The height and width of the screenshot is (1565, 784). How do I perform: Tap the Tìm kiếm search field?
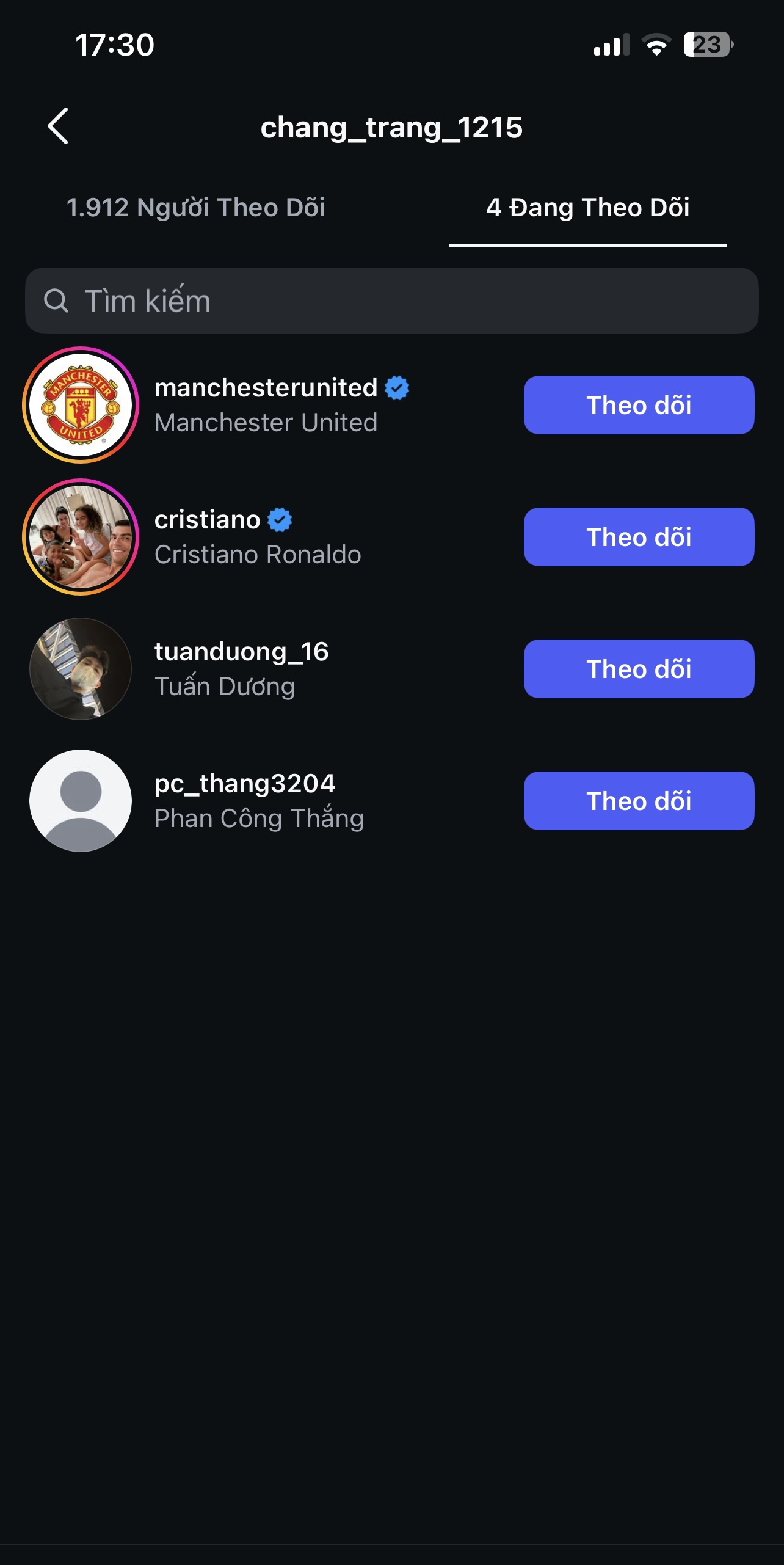point(391,301)
